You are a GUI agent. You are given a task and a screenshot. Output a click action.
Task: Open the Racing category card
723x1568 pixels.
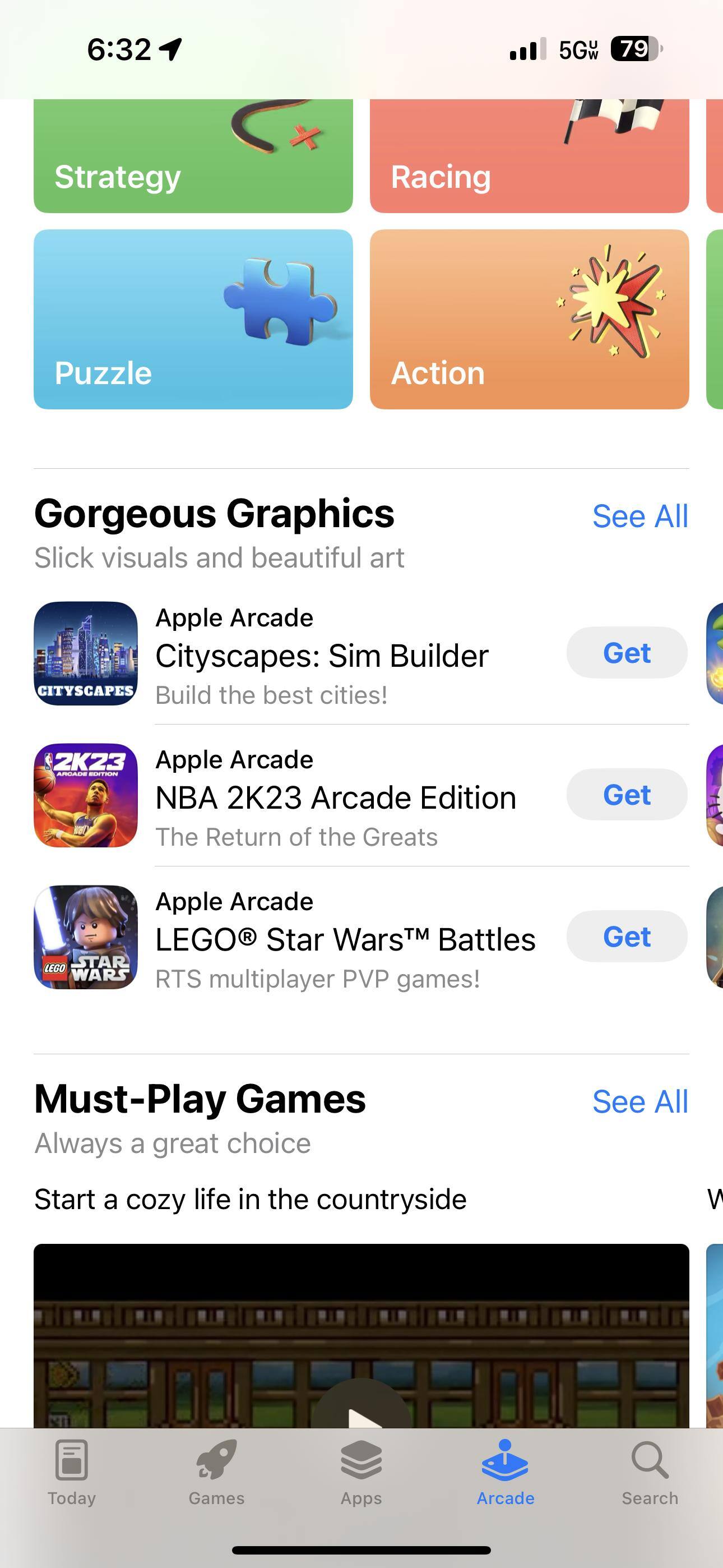[529, 157]
